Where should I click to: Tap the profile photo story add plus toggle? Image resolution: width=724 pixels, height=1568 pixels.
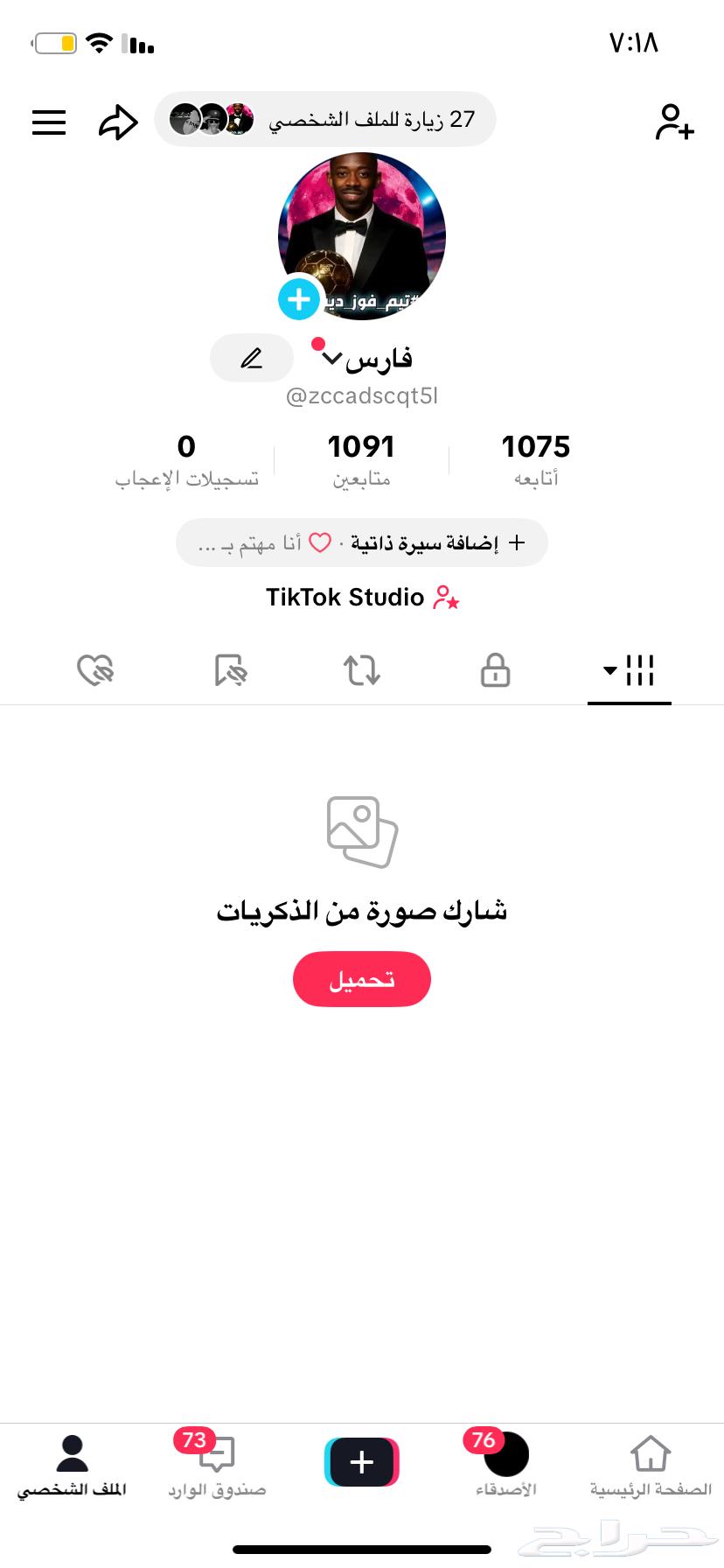pyautogui.click(x=298, y=299)
